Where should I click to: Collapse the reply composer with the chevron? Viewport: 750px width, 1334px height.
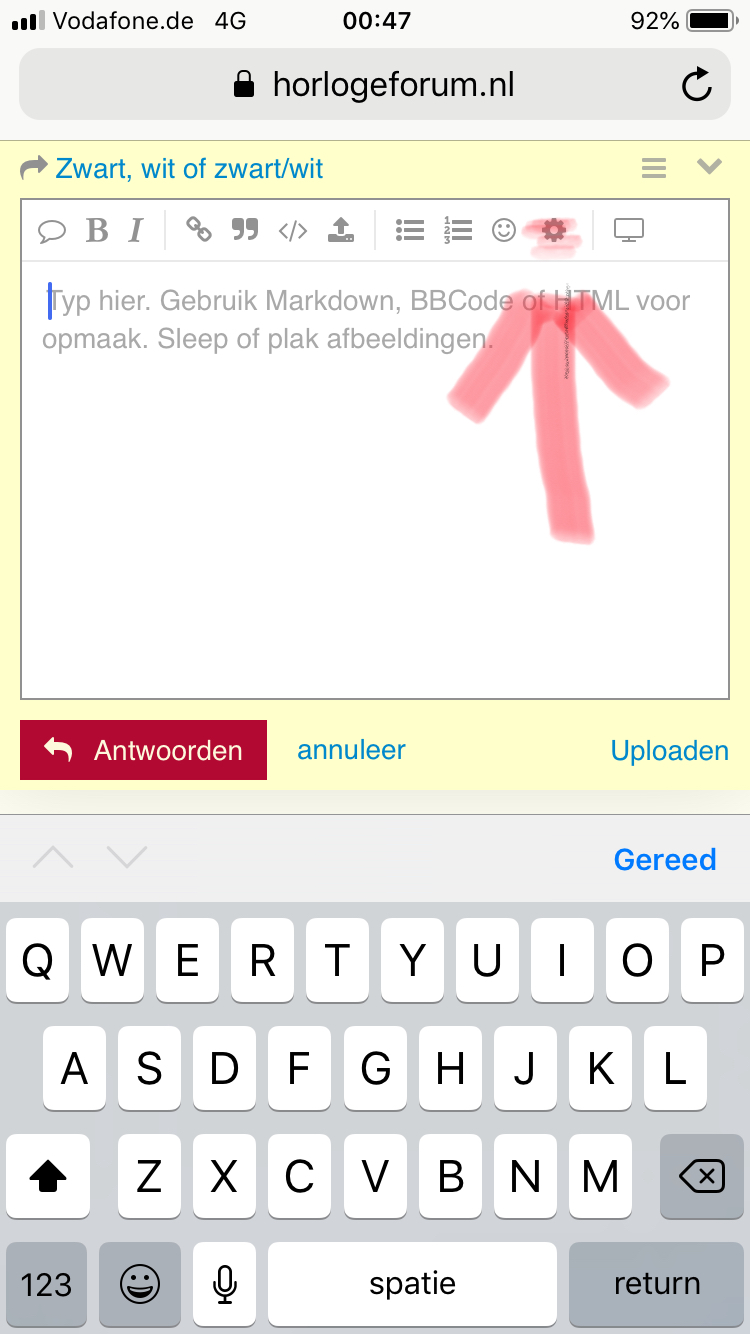710,167
